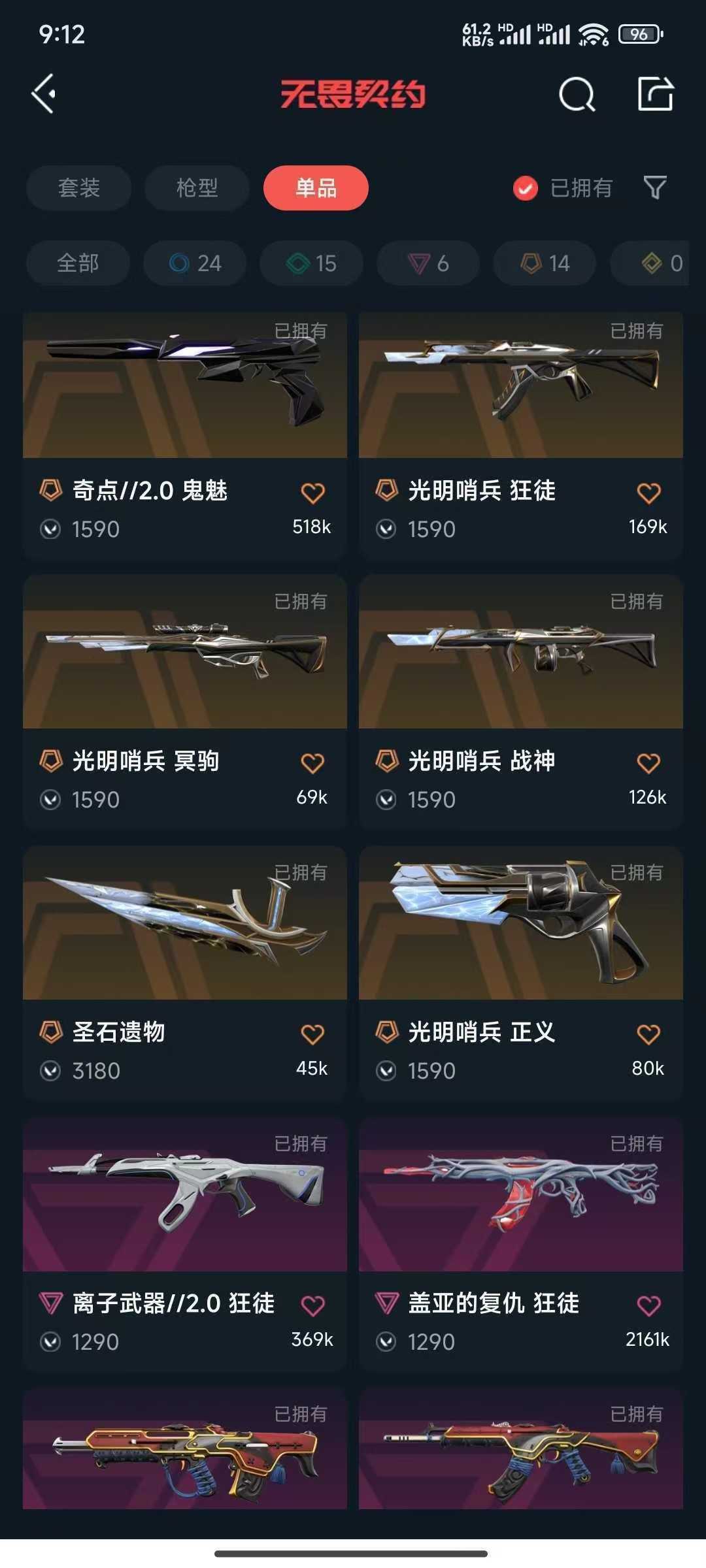The image size is (706, 1568).
Task: Open the search icon in the header
Action: tap(577, 95)
